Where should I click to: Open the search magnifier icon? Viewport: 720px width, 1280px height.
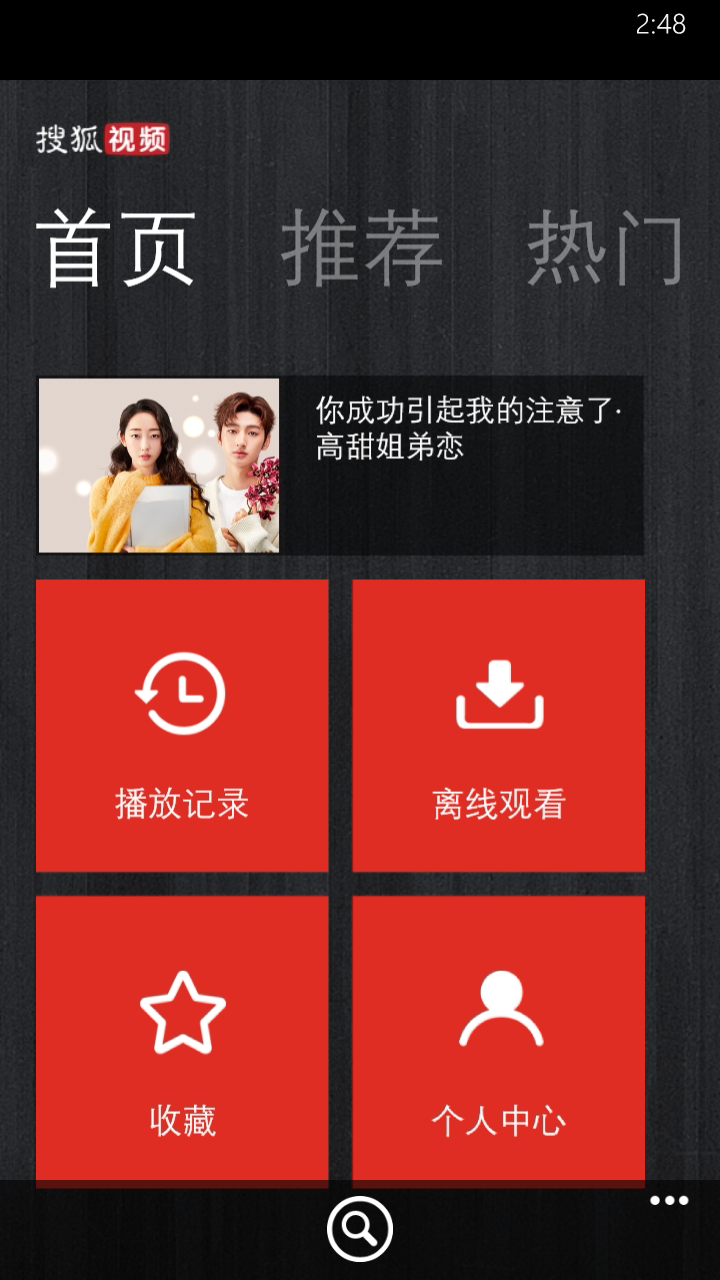click(360, 1228)
